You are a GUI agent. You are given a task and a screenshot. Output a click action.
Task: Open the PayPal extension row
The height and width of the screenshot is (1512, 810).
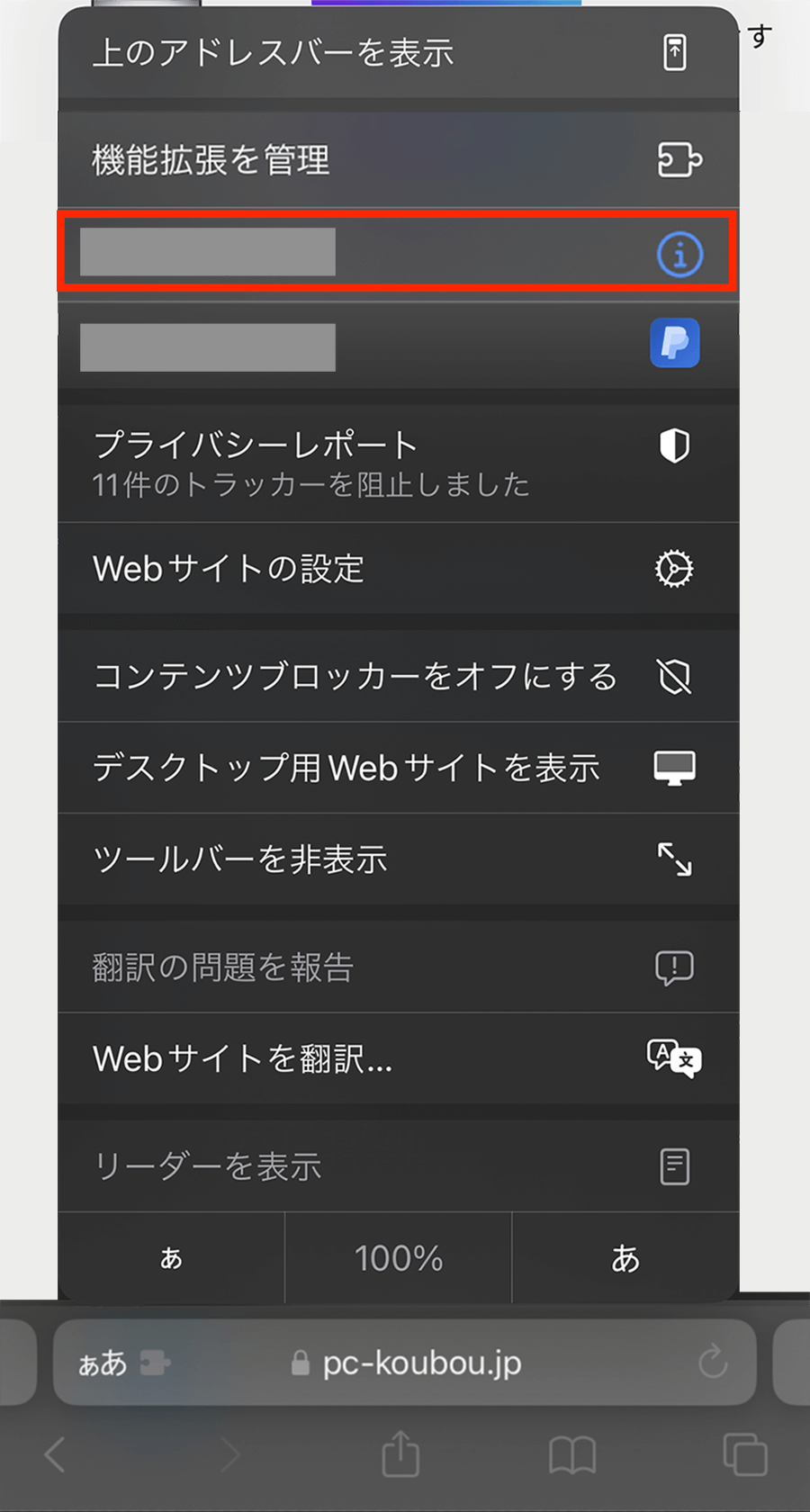point(398,346)
